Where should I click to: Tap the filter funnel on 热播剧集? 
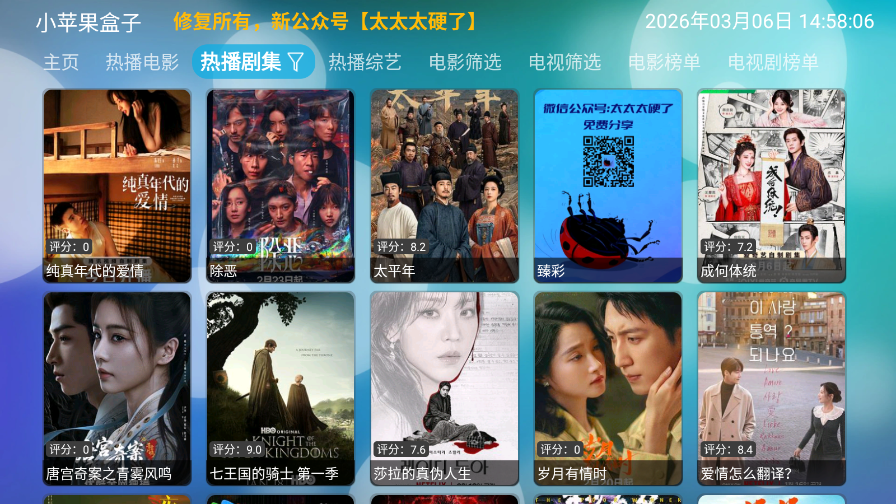coord(296,62)
